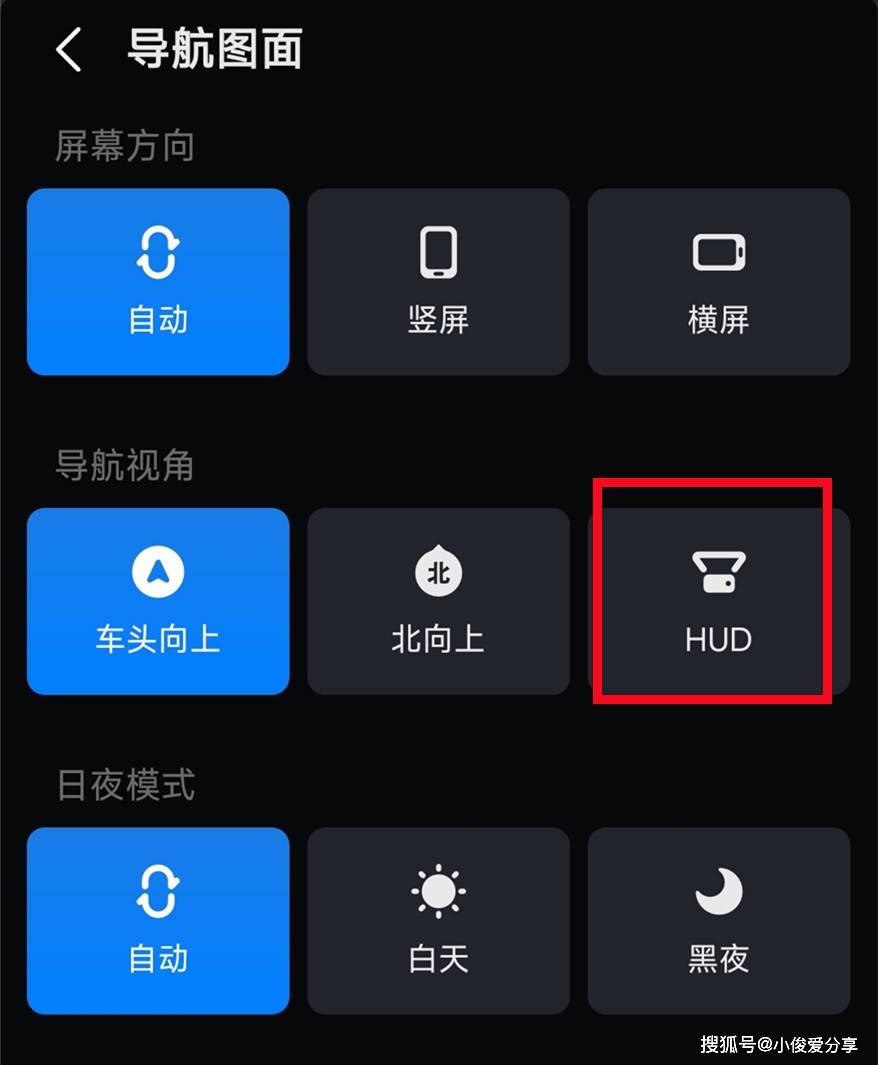Turn on 黑夜 mode
This screenshot has width=878, height=1065.
tap(718, 921)
